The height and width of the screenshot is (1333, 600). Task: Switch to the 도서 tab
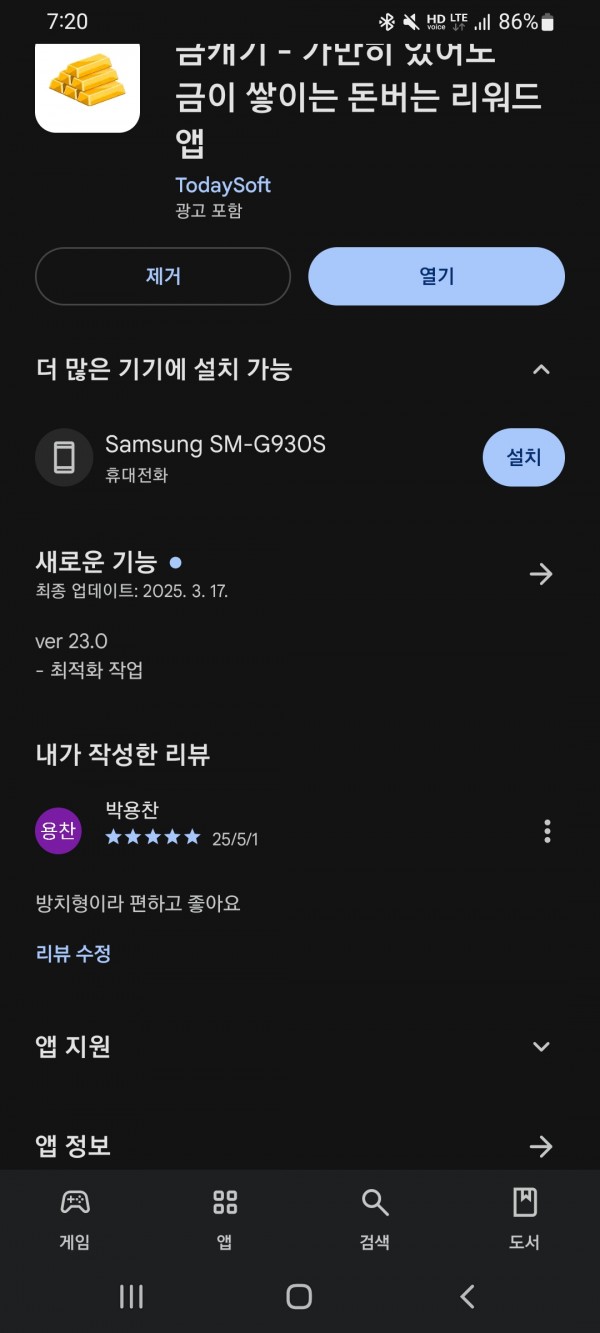tap(525, 1219)
